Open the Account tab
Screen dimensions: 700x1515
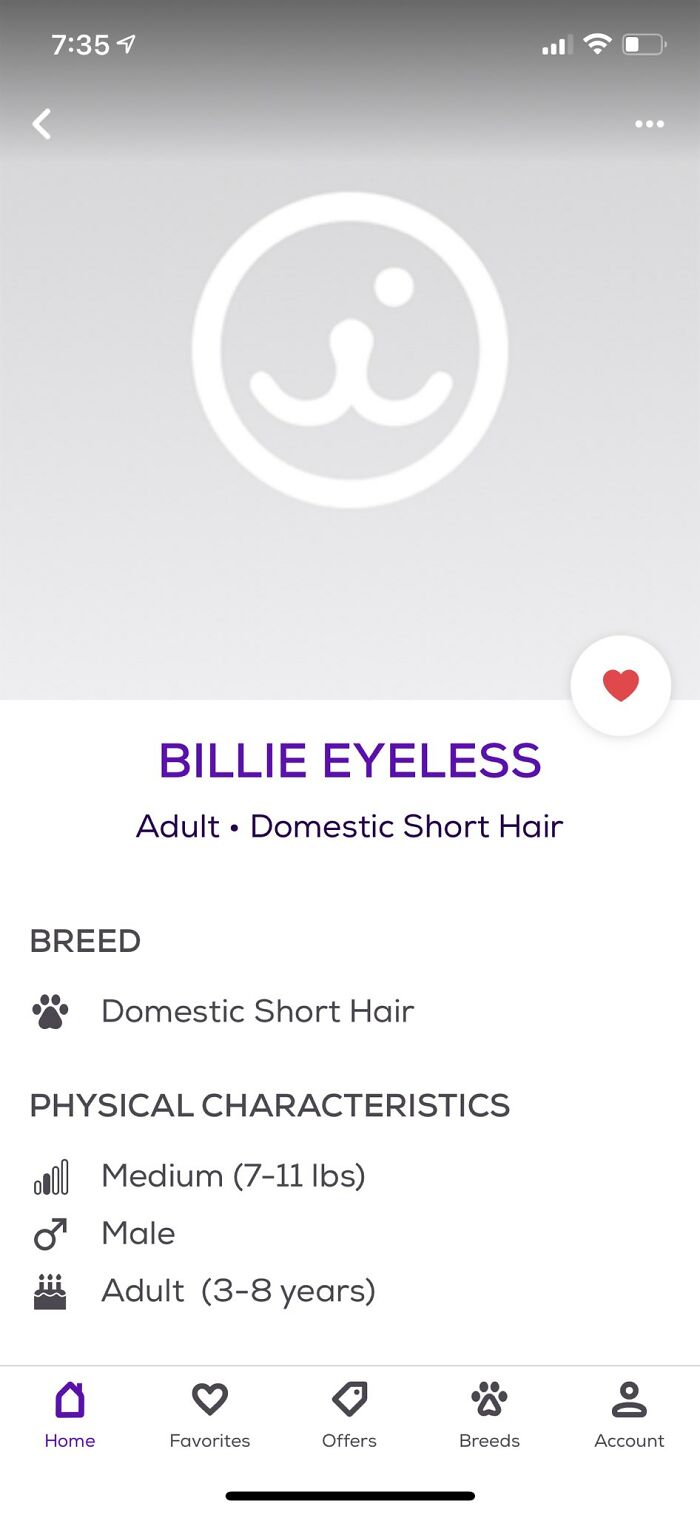[629, 1414]
